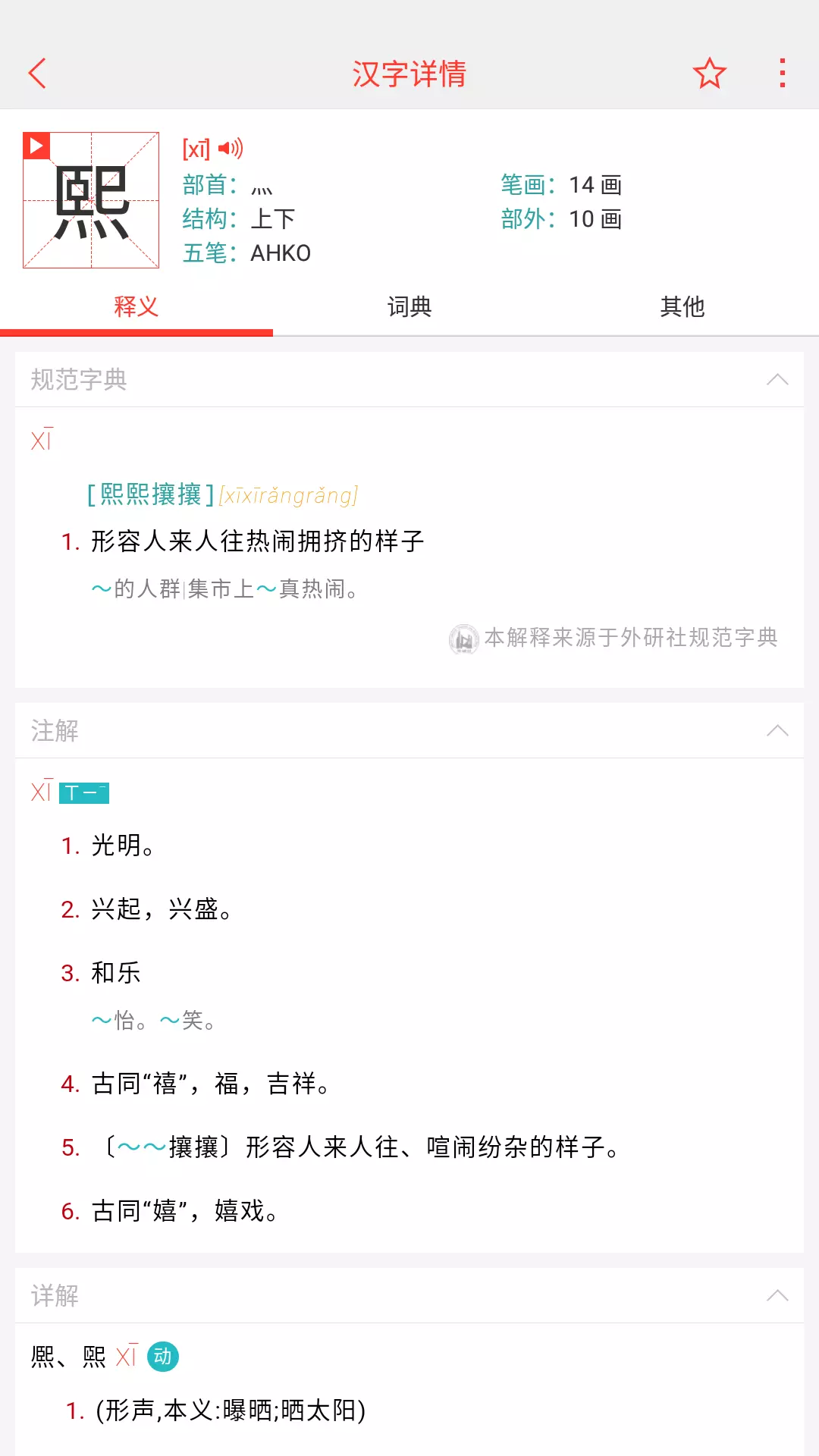The height and width of the screenshot is (1456, 819).
Task: Select the 释义 tab
Action: (x=136, y=306)
